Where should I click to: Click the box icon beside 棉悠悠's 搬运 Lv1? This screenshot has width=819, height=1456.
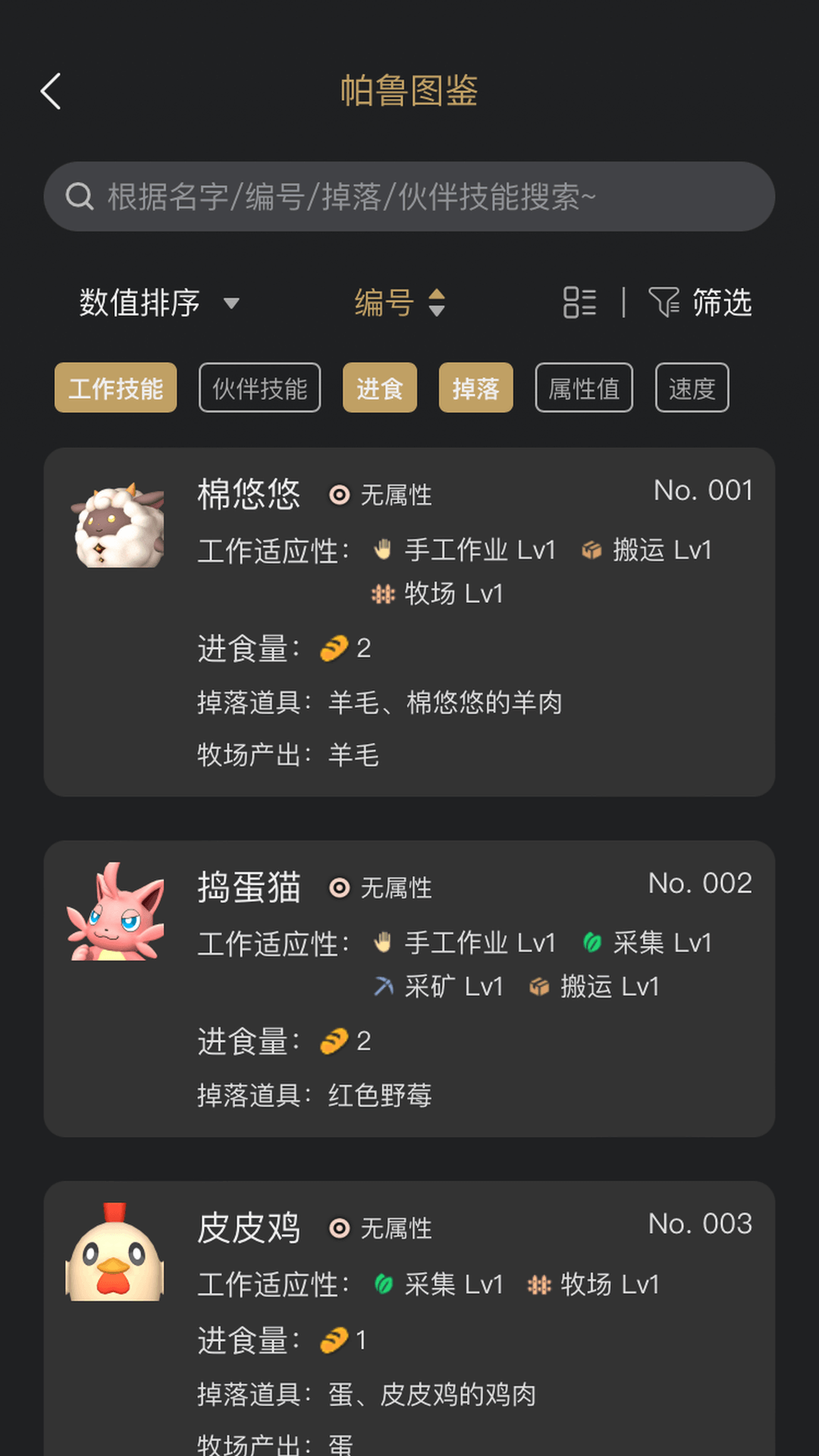[x=592, y=549]
